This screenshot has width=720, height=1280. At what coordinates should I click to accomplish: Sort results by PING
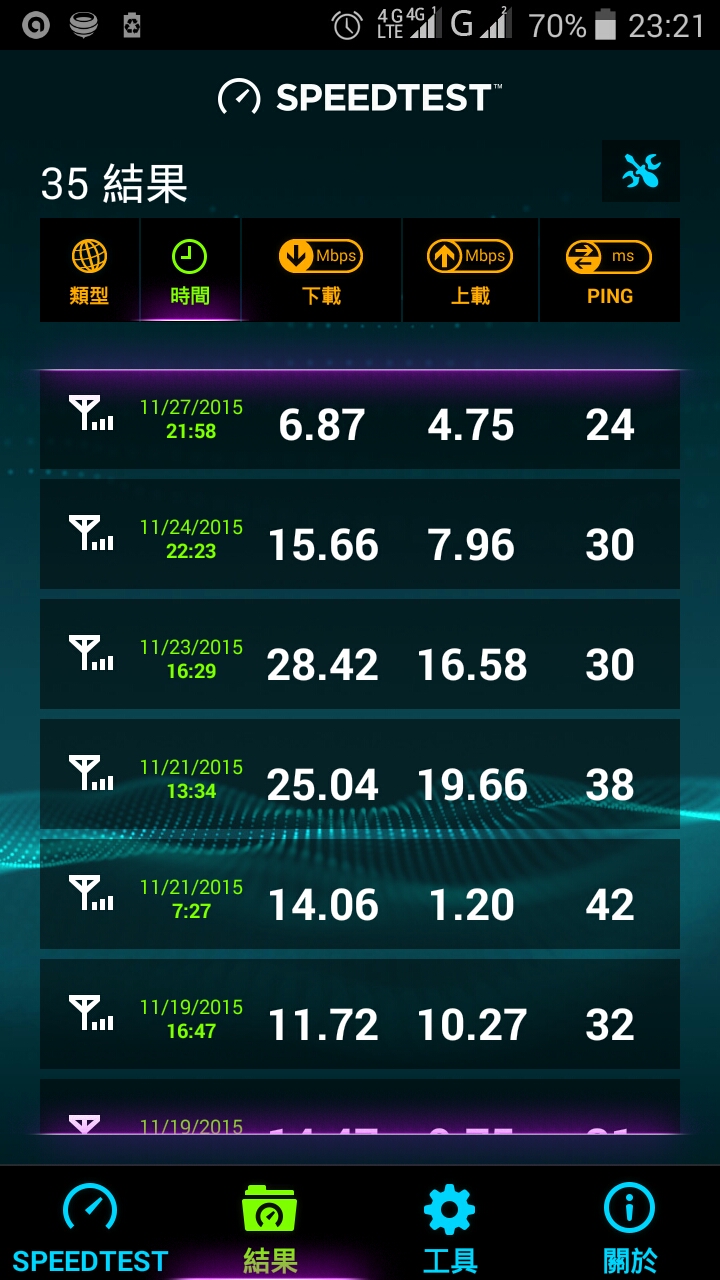(610, 270)
